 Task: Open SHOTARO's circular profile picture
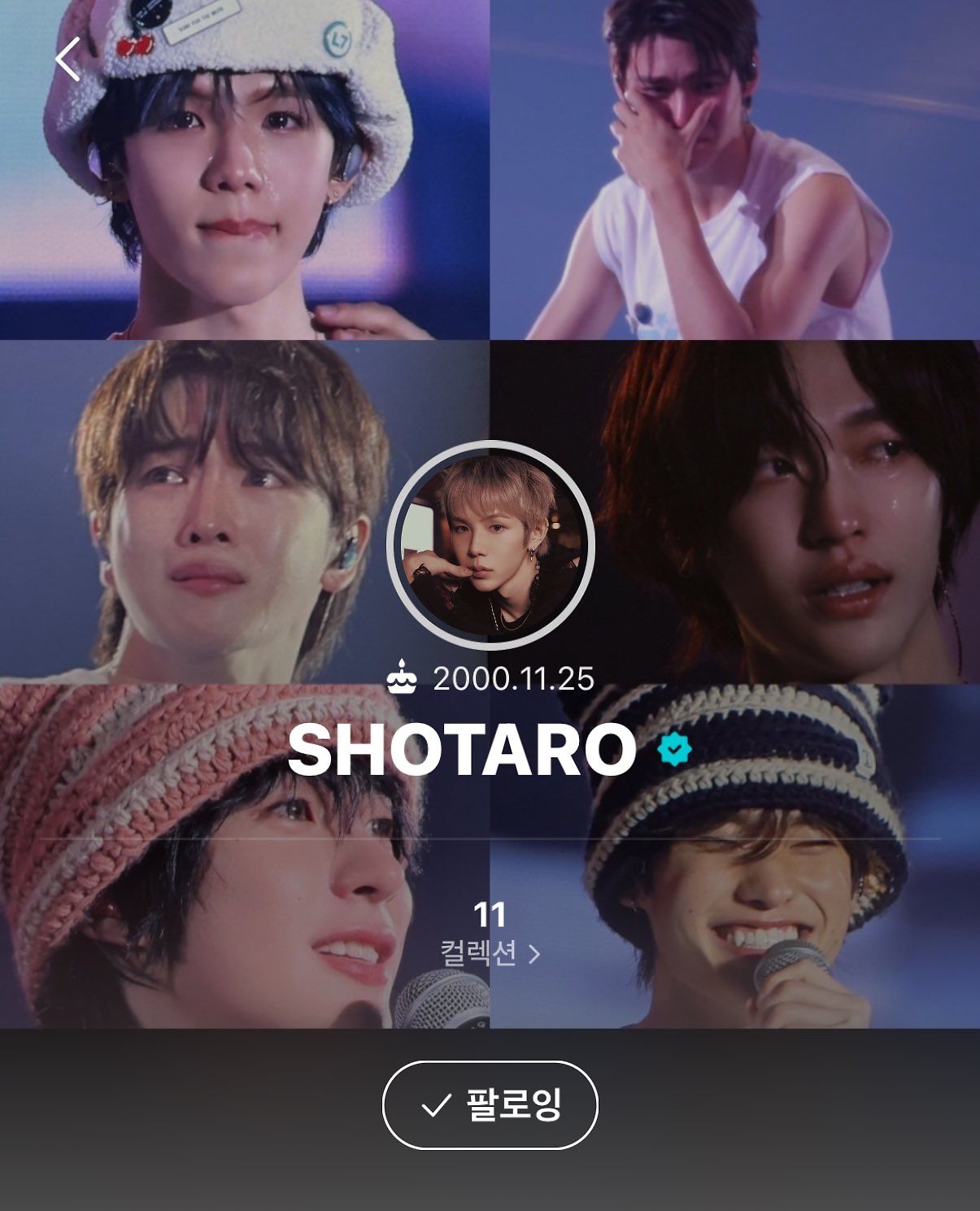coord(490,545)
